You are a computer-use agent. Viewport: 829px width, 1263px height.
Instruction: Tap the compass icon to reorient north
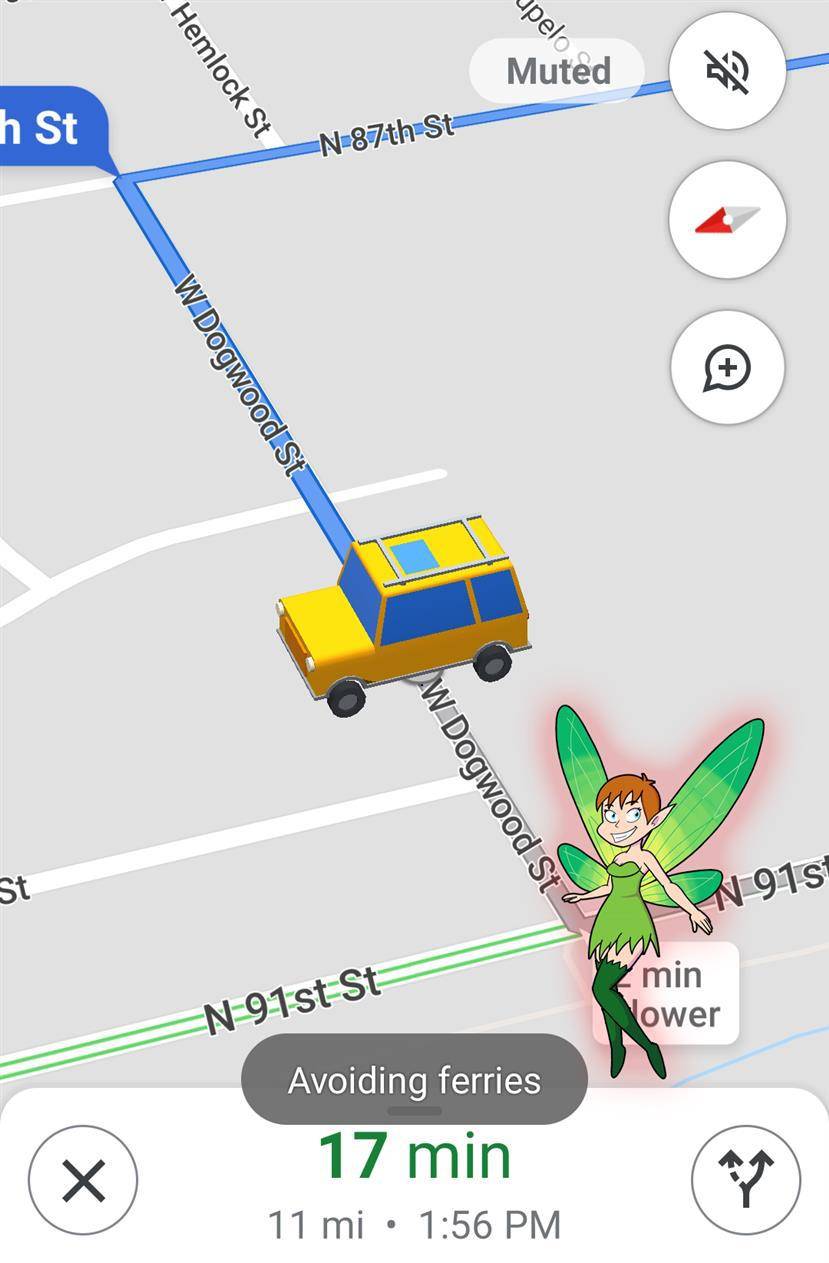click(x=726, y=220)
